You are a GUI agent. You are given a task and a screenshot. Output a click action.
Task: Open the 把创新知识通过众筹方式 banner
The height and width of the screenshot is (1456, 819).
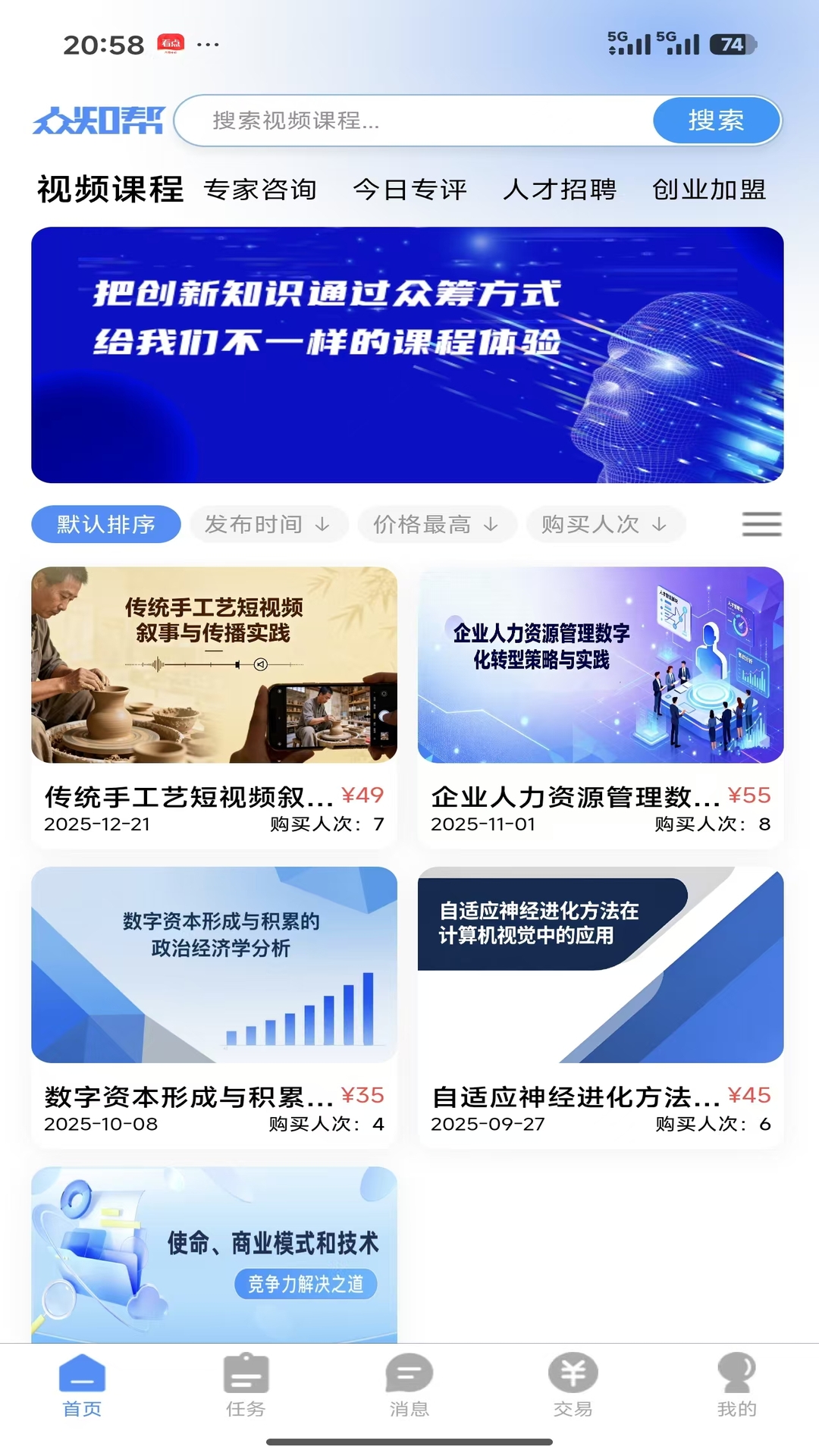(407, 355)
